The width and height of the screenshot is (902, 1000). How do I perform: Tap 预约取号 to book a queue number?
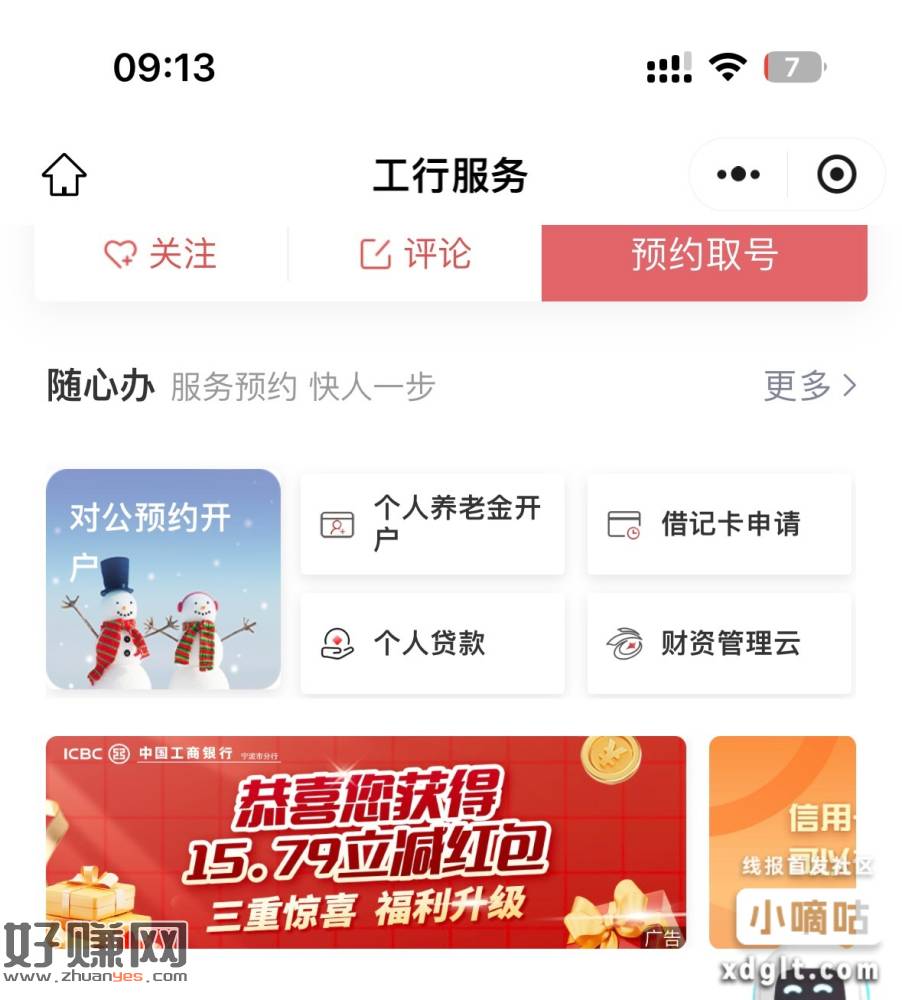coord(704,256)
